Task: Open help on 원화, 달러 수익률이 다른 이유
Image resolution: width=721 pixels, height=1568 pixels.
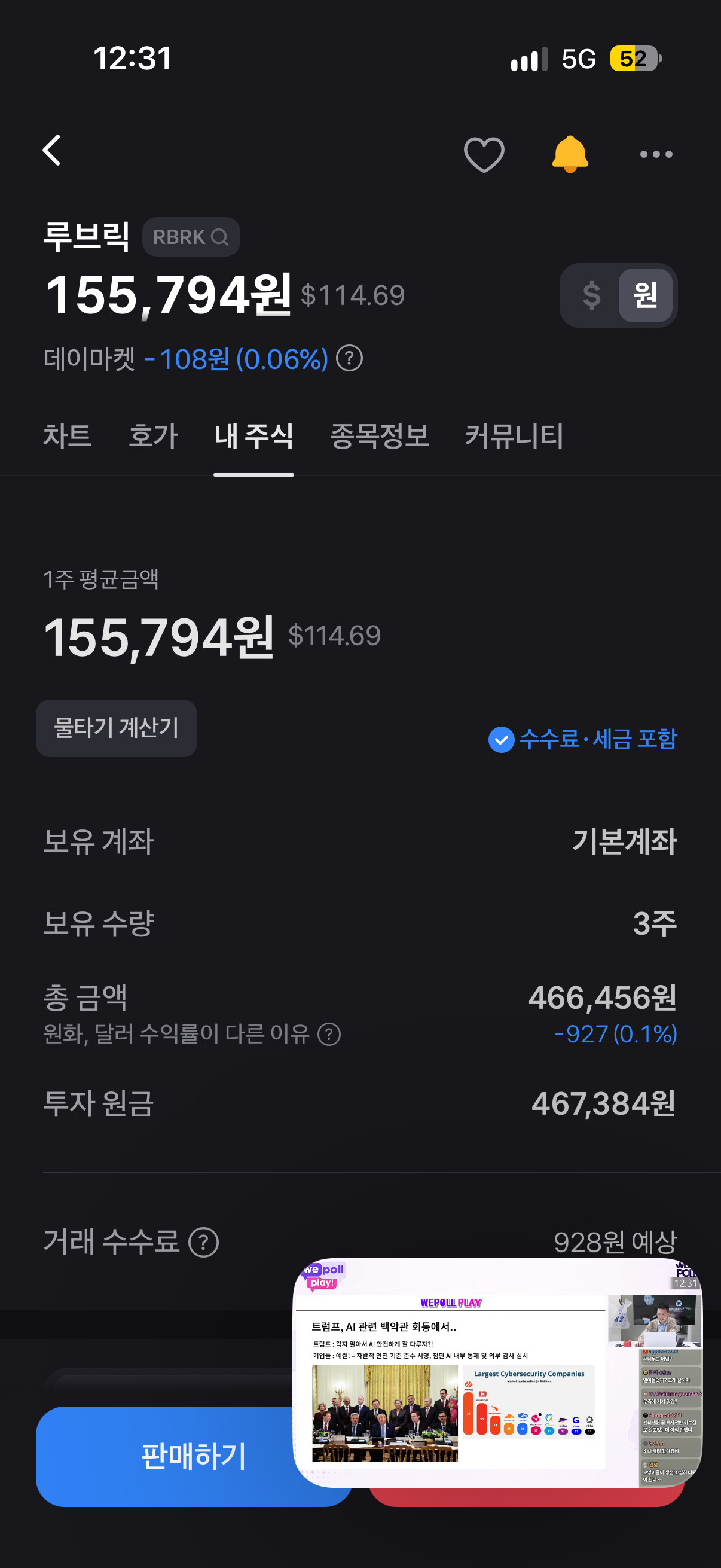Action: (329, 1034)
